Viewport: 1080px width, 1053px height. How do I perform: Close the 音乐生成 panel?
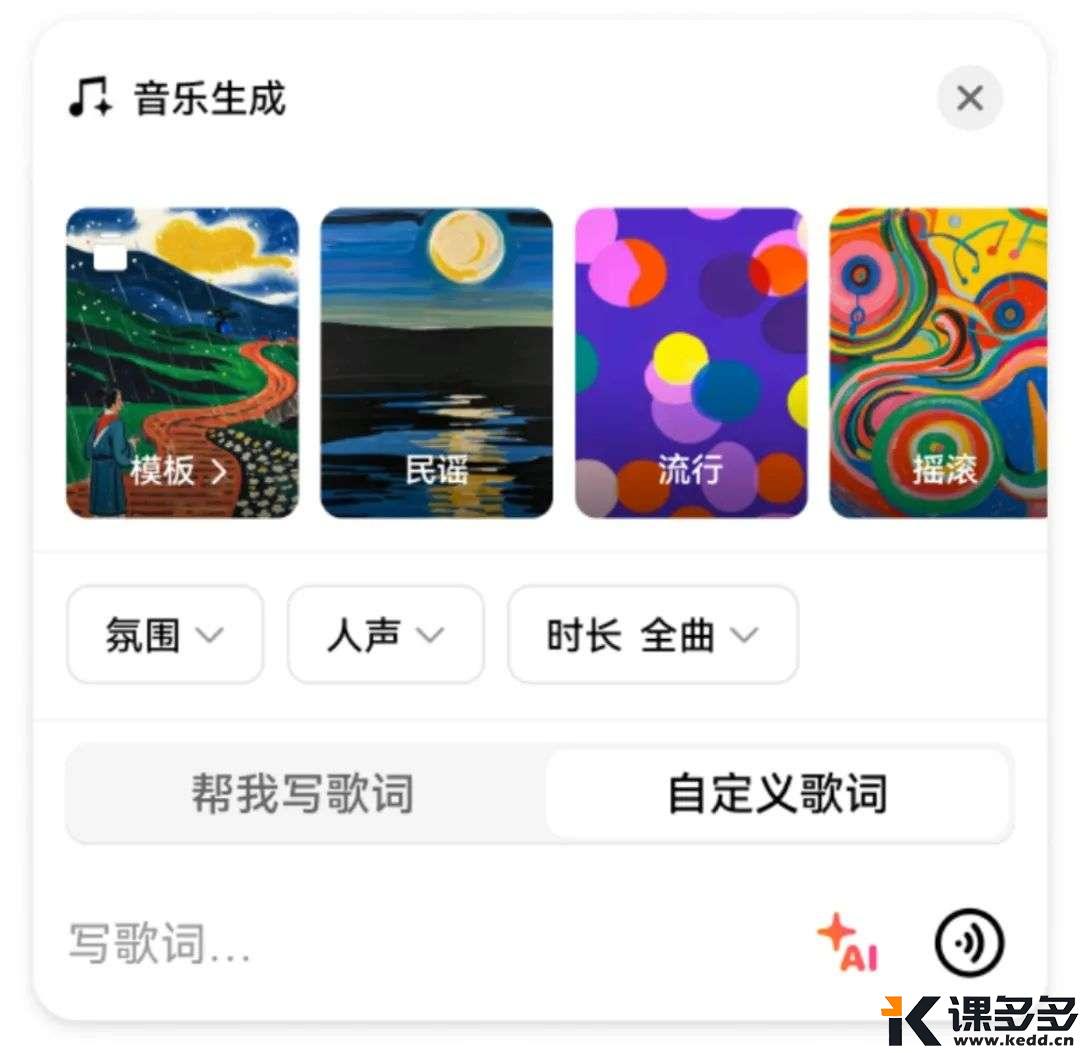(x=969, y=98)
